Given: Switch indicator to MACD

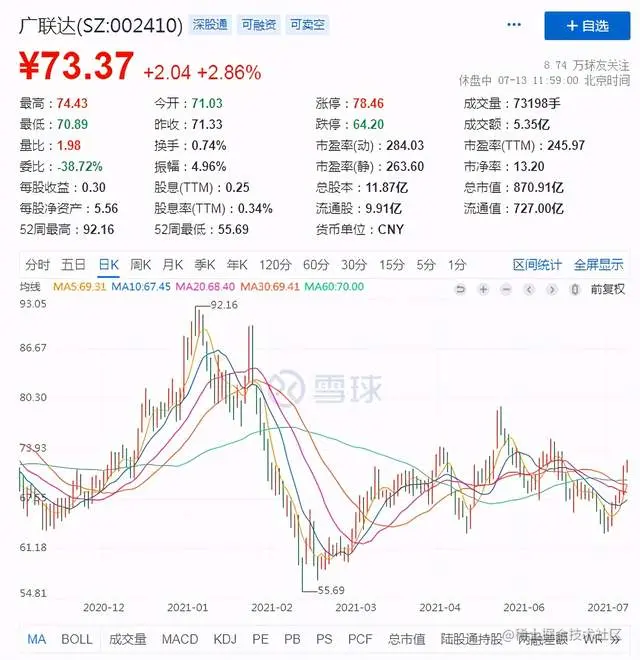Looking at the screenshot, I should tap(180, 639).
